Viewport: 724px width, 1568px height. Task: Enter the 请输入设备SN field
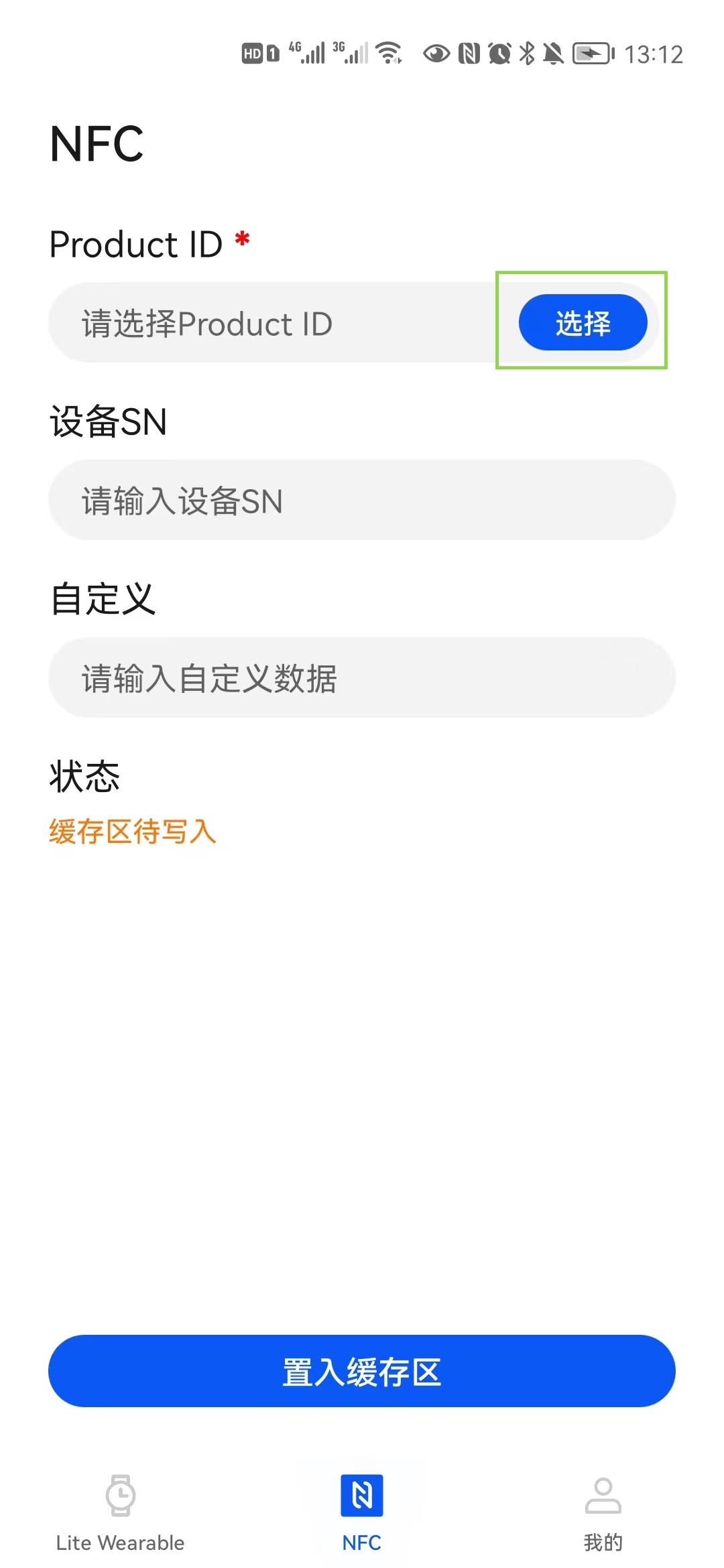tap(362, 501)
